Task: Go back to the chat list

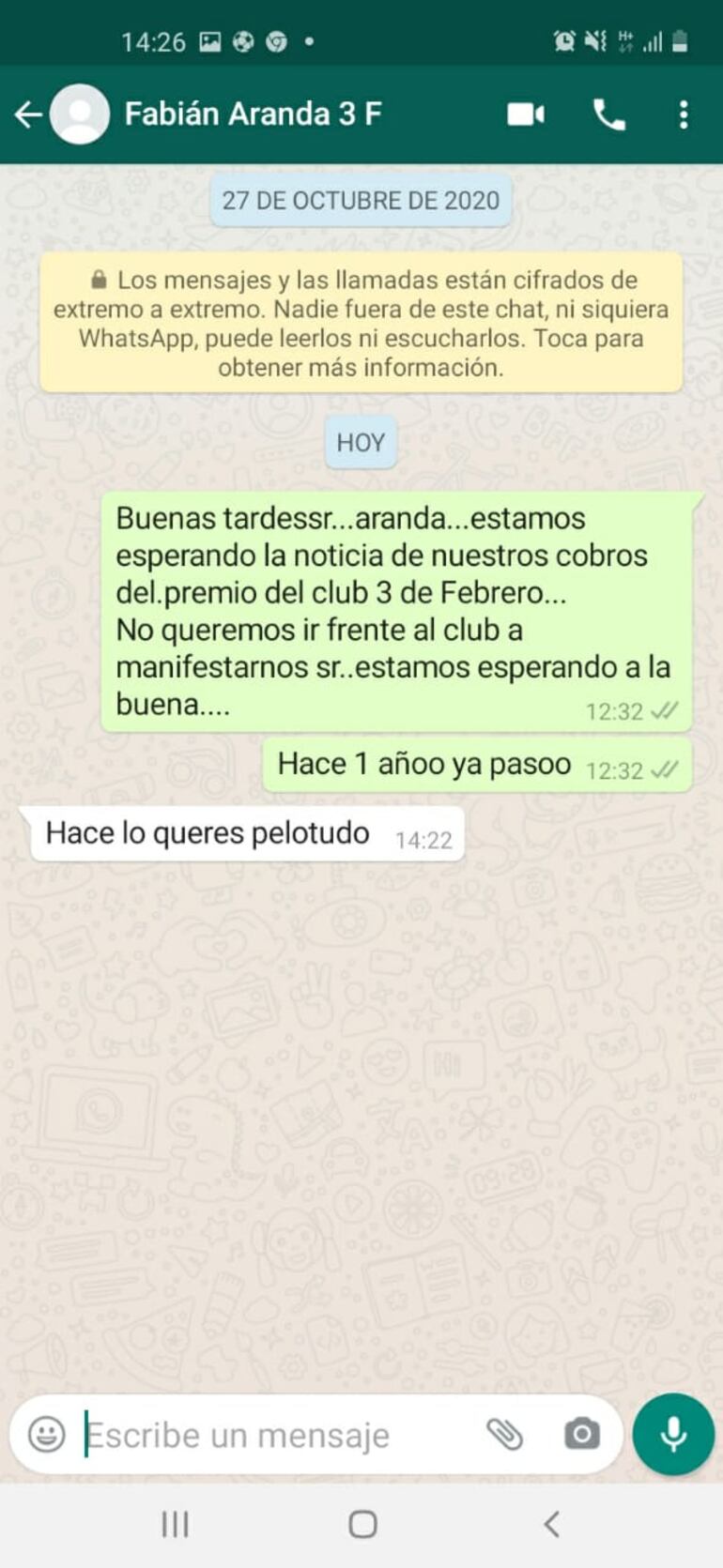Action: 28,114
